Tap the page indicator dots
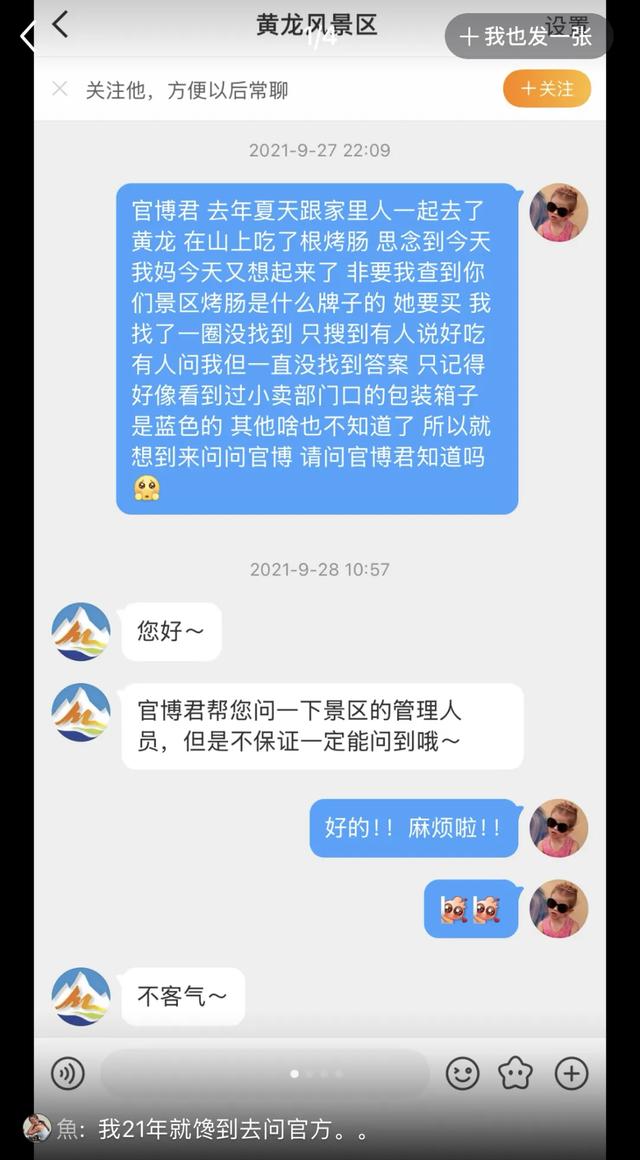The height and width of the screenshot is (1160, 640). (x=316, y=1074)
